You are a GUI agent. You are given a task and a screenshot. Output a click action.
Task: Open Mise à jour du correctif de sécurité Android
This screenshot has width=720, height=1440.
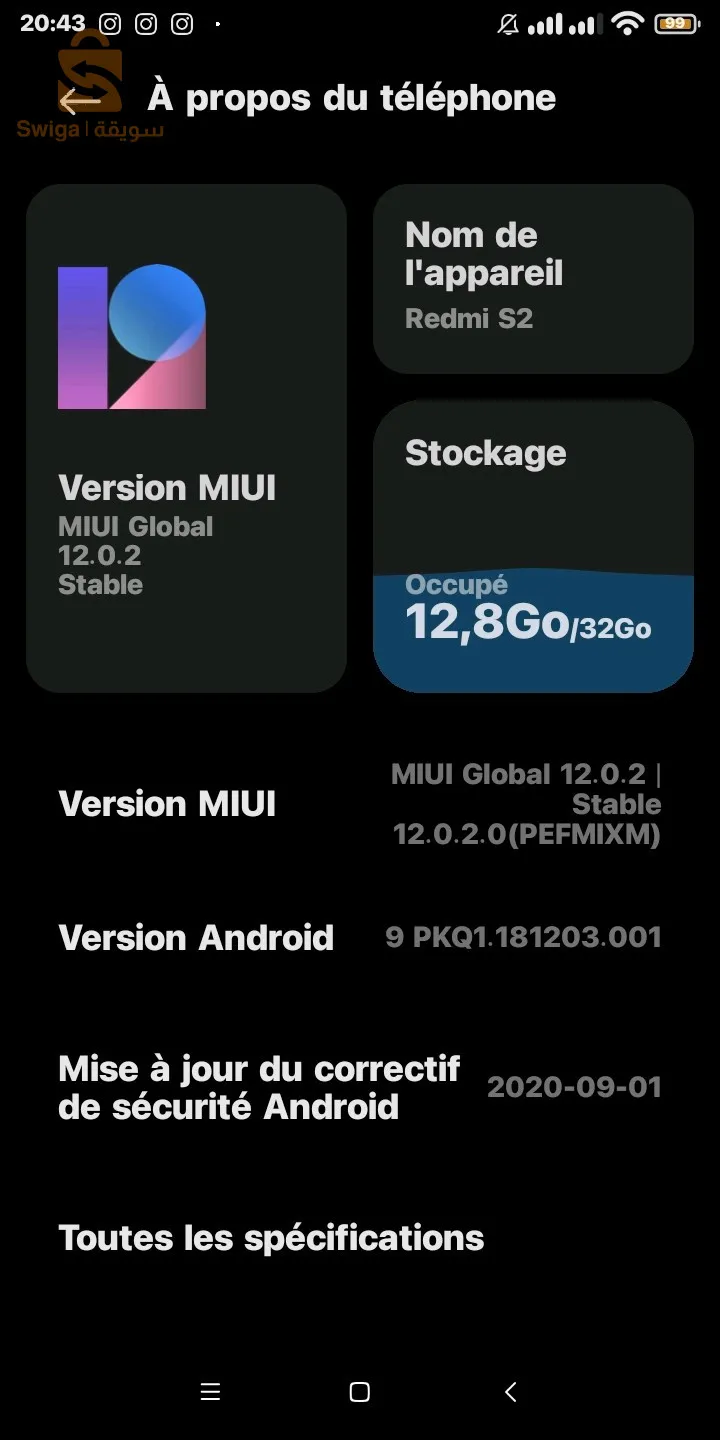360,1086
